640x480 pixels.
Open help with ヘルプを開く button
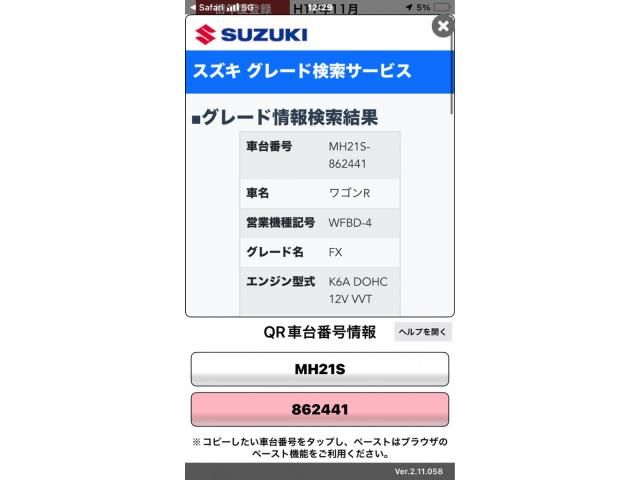(x=423, y=332)
